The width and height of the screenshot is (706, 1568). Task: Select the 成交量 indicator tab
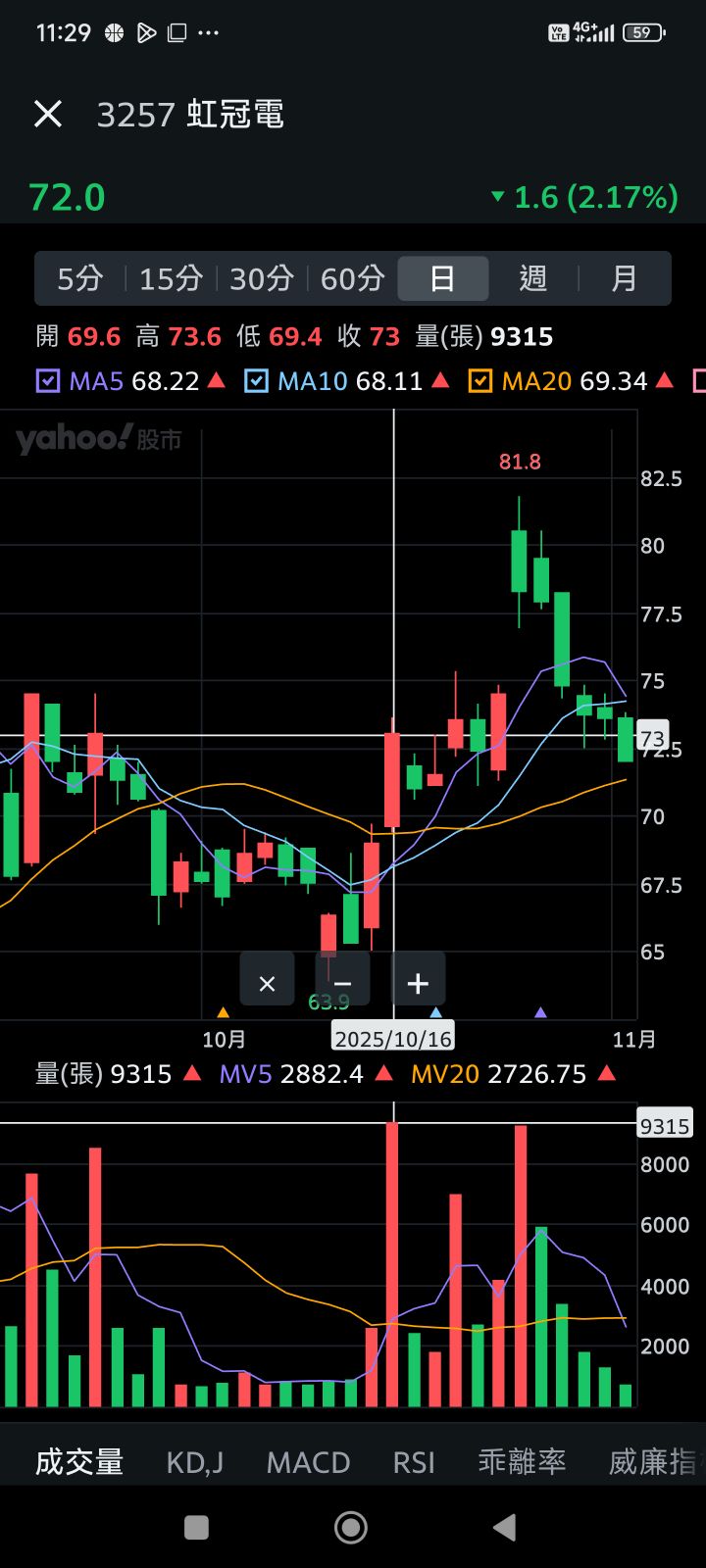pyautogui.click(x=79, y=1462)
